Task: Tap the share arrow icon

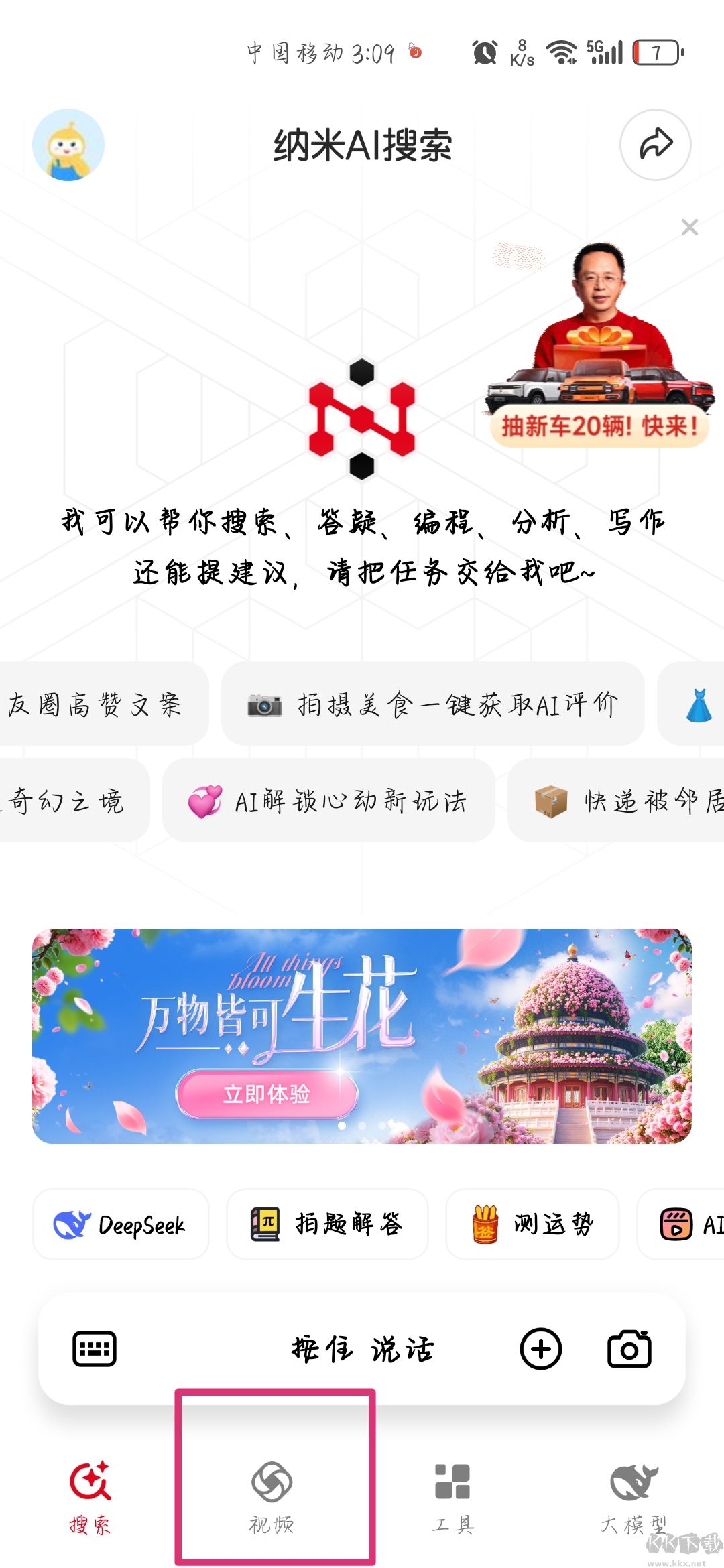Action: click(655, 145)
